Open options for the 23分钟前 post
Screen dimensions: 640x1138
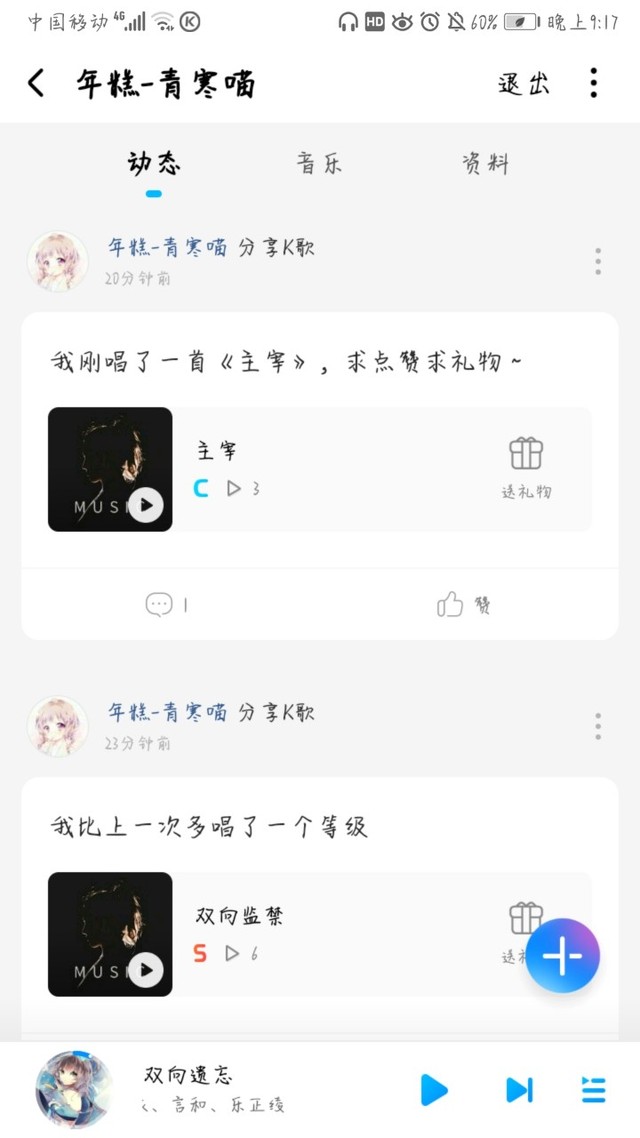(x=598, y=726)
